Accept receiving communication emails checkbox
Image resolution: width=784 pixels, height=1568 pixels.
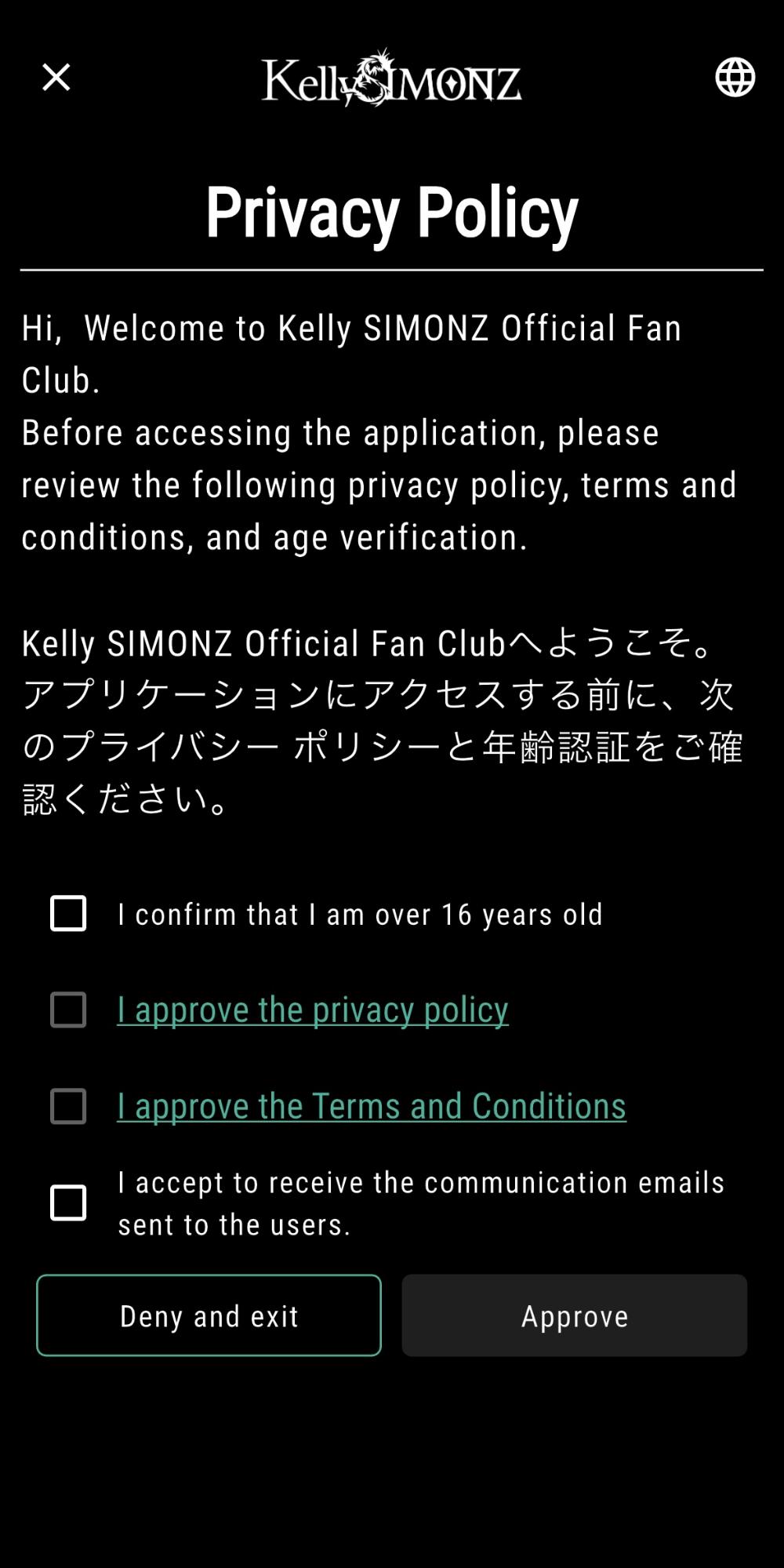(x=68, y=1202)
